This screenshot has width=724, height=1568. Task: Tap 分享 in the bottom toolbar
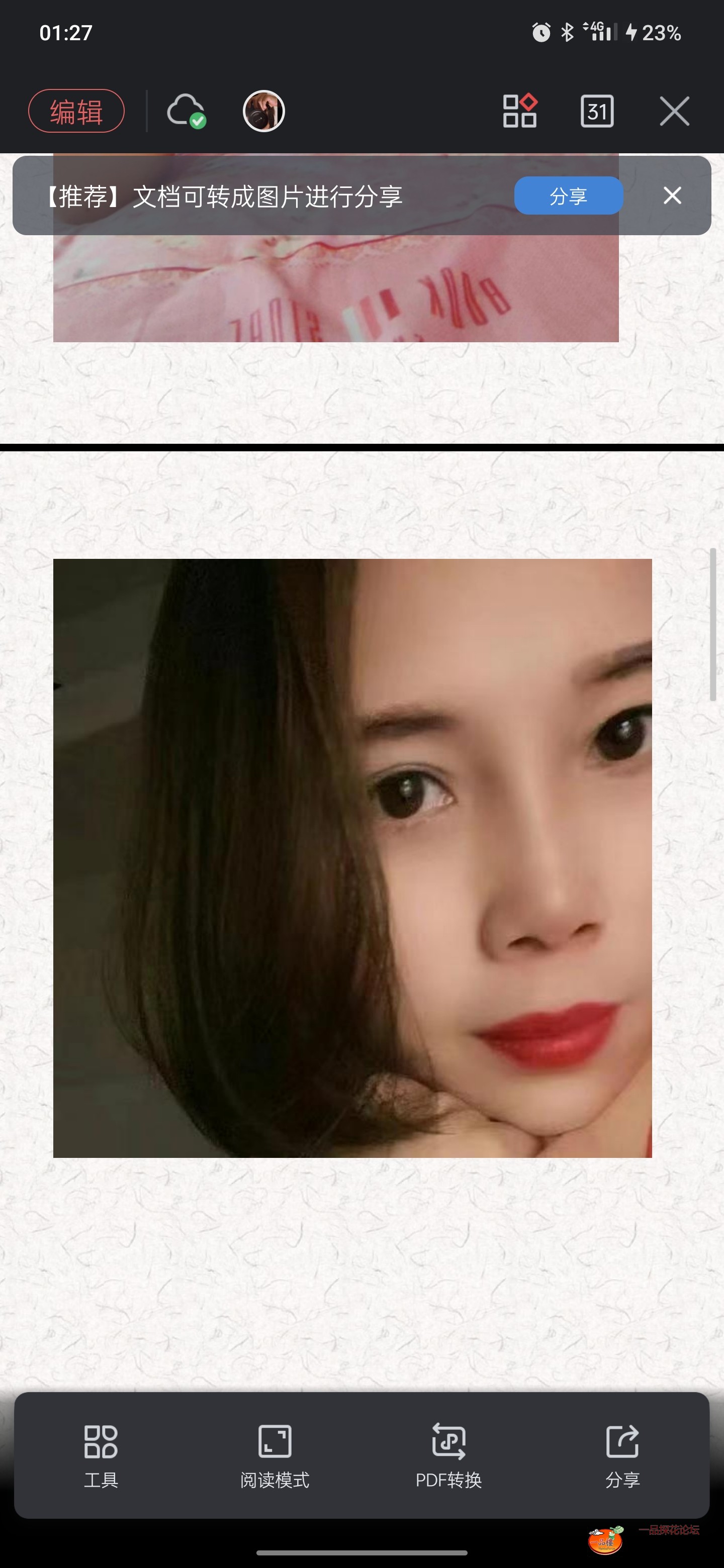point(622,1456)
